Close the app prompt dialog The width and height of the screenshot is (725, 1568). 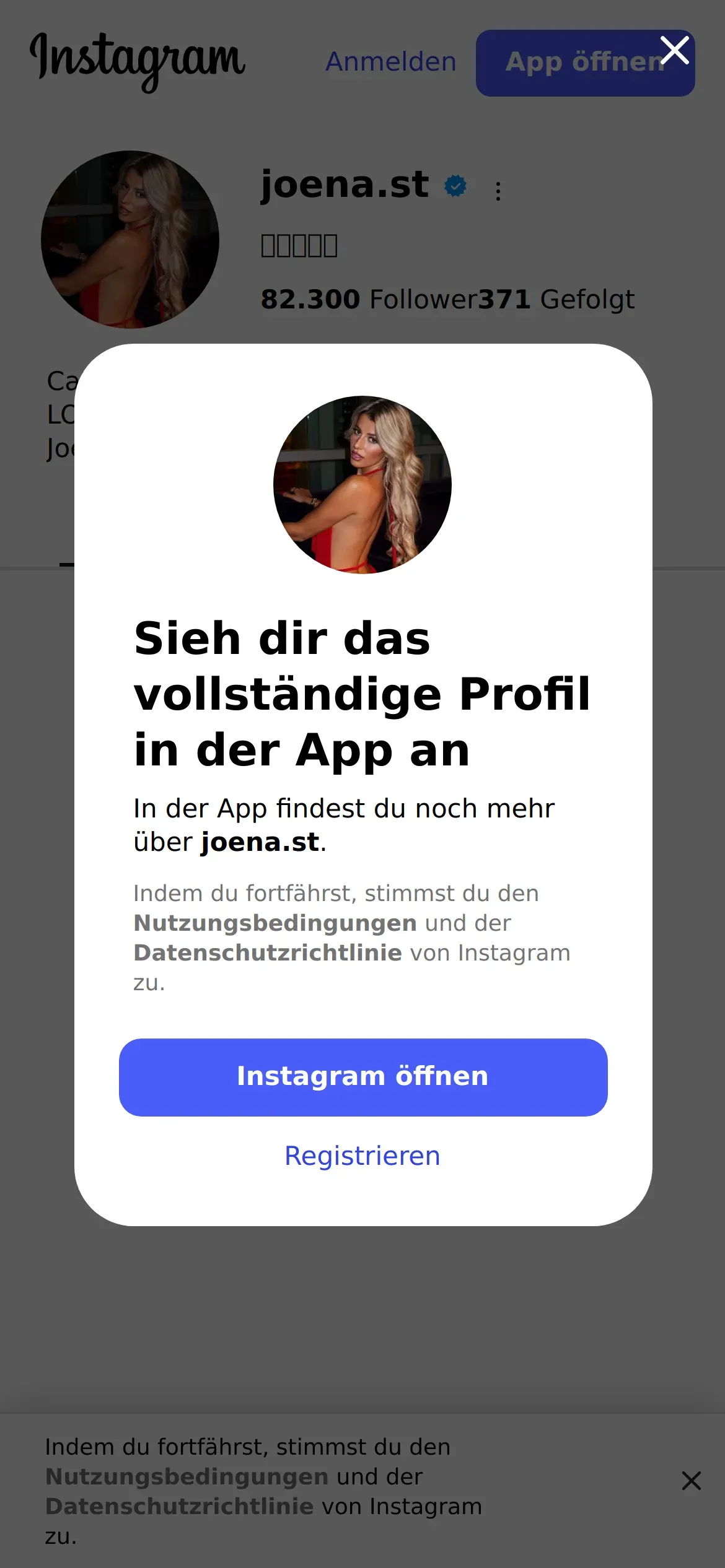click(x=674, y=50)
